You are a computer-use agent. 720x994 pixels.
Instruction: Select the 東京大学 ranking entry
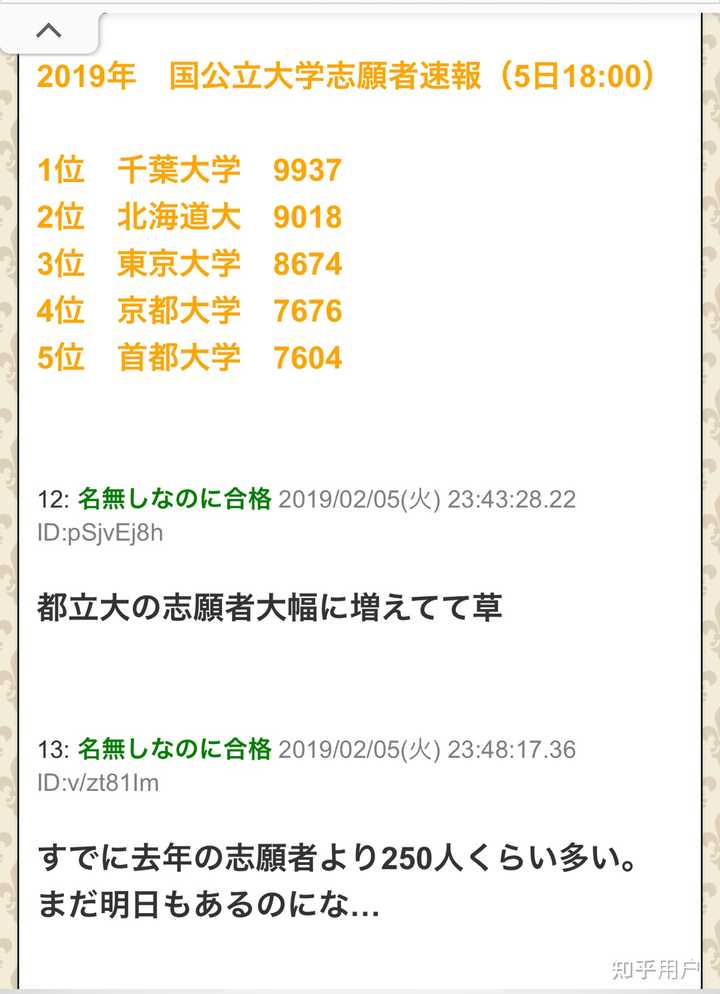point(190,264)
